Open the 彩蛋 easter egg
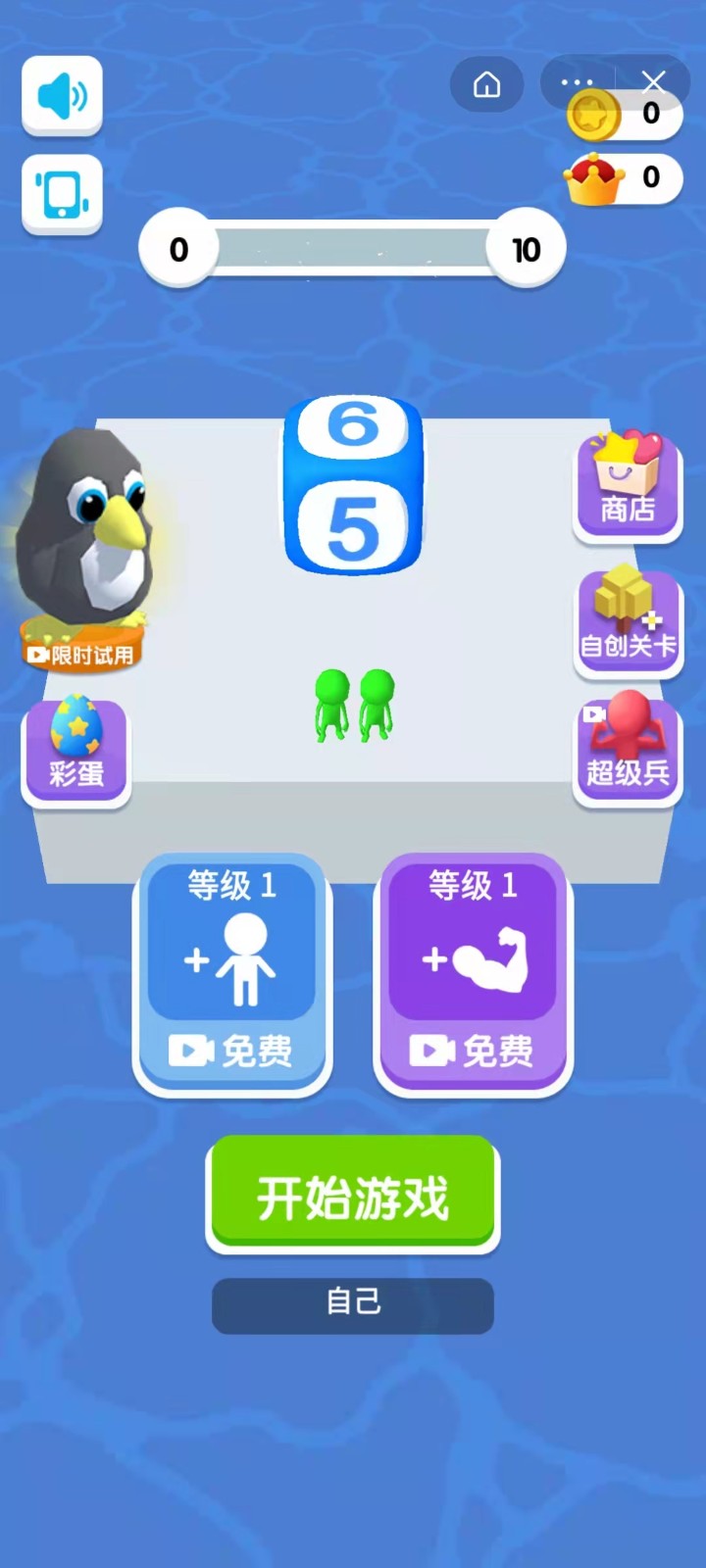The image size is (706, 1568). tap(76, 752)
